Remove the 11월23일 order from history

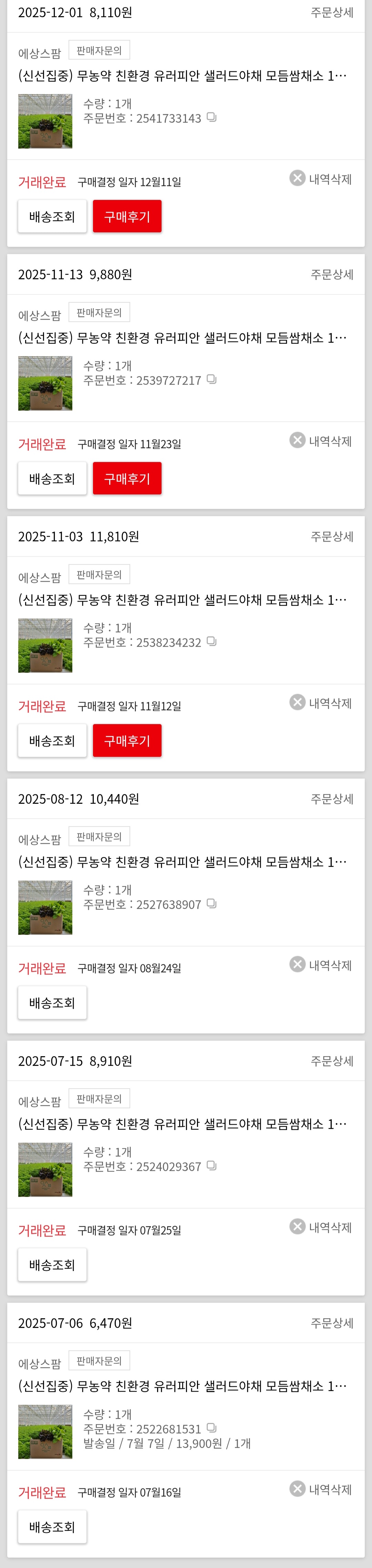pyautogui.click(x=321, y=441)
